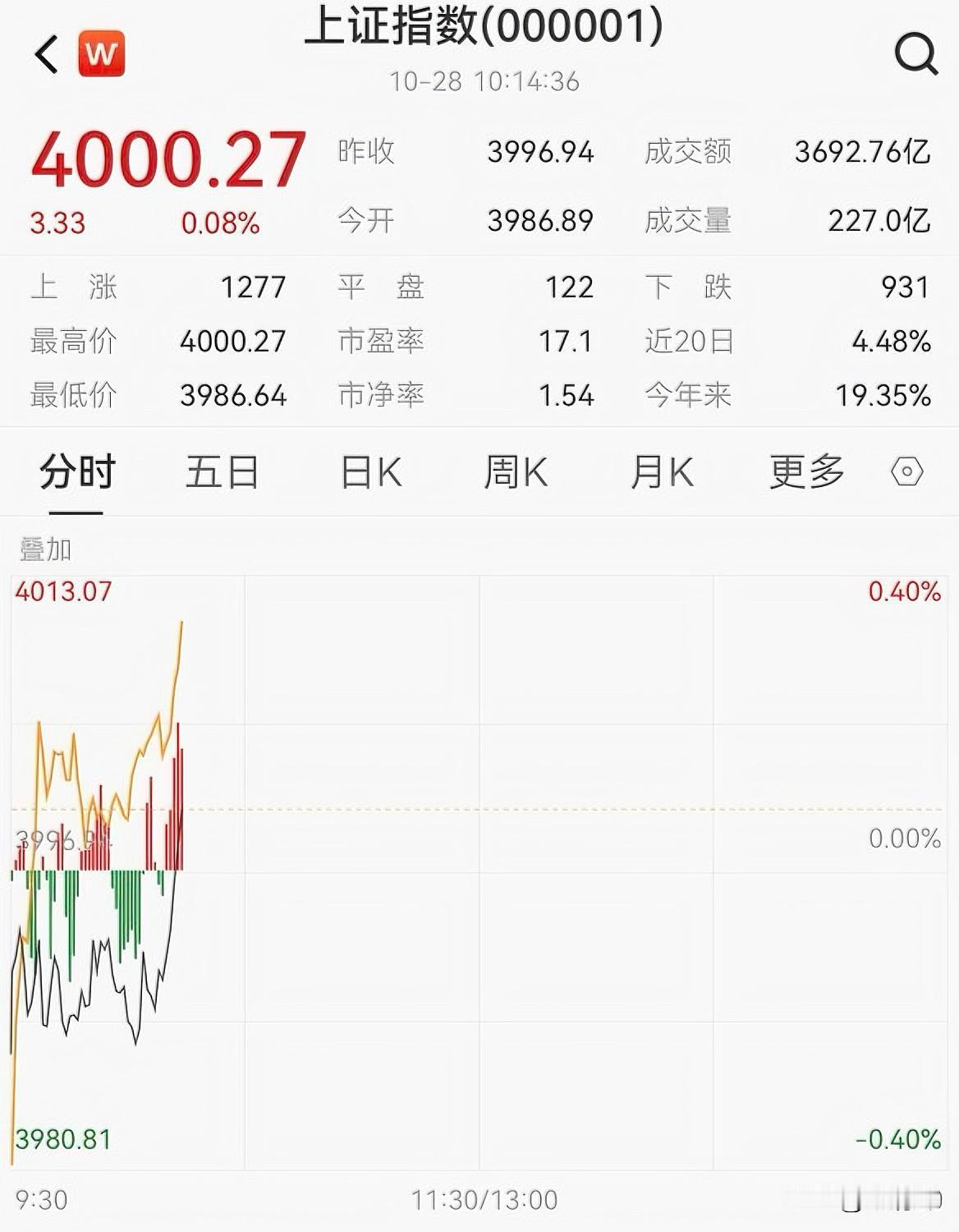Switch to the 五日 tab

pyautogui.click(x=221, y=472)
